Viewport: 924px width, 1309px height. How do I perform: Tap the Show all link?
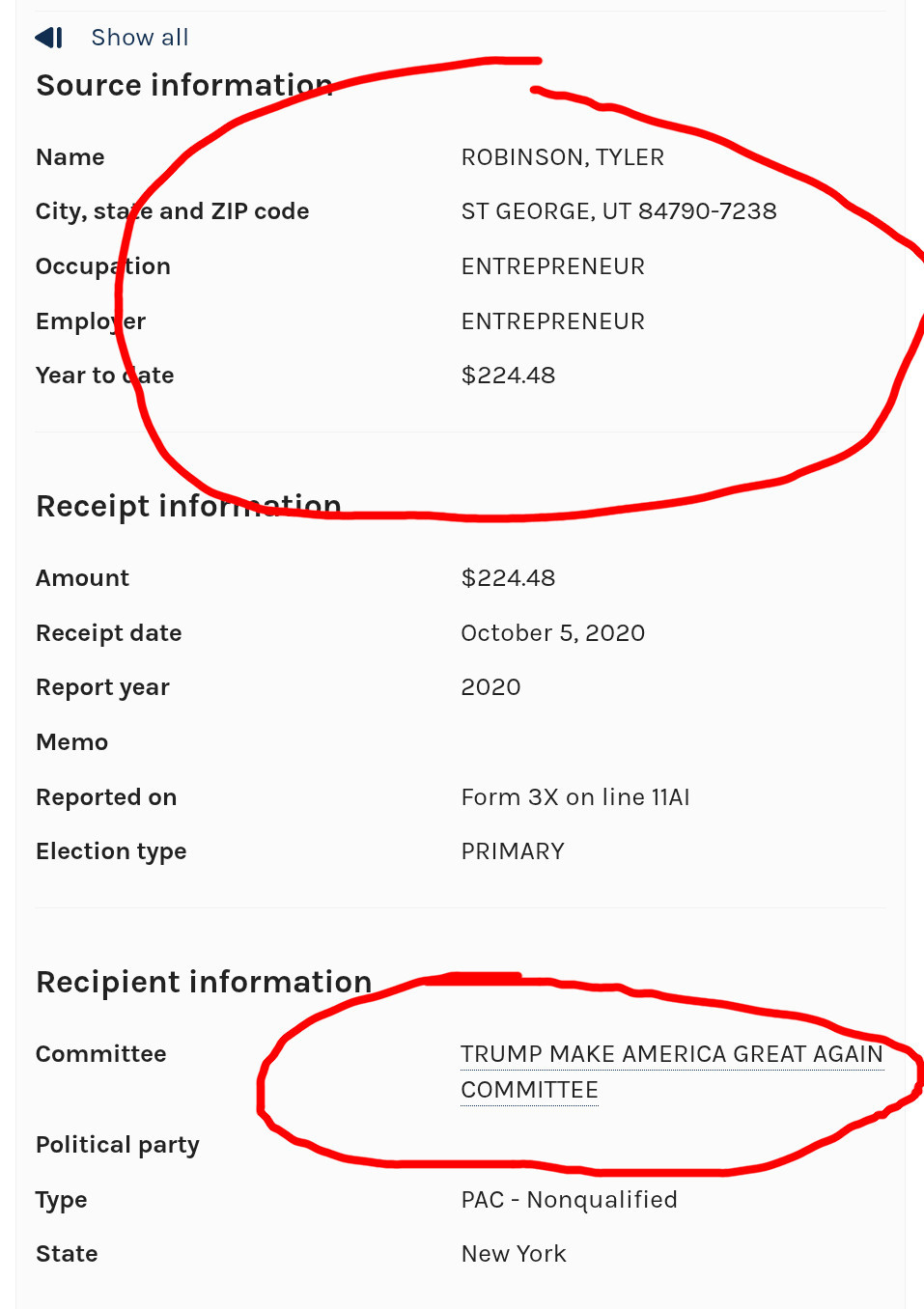point(139,38)
